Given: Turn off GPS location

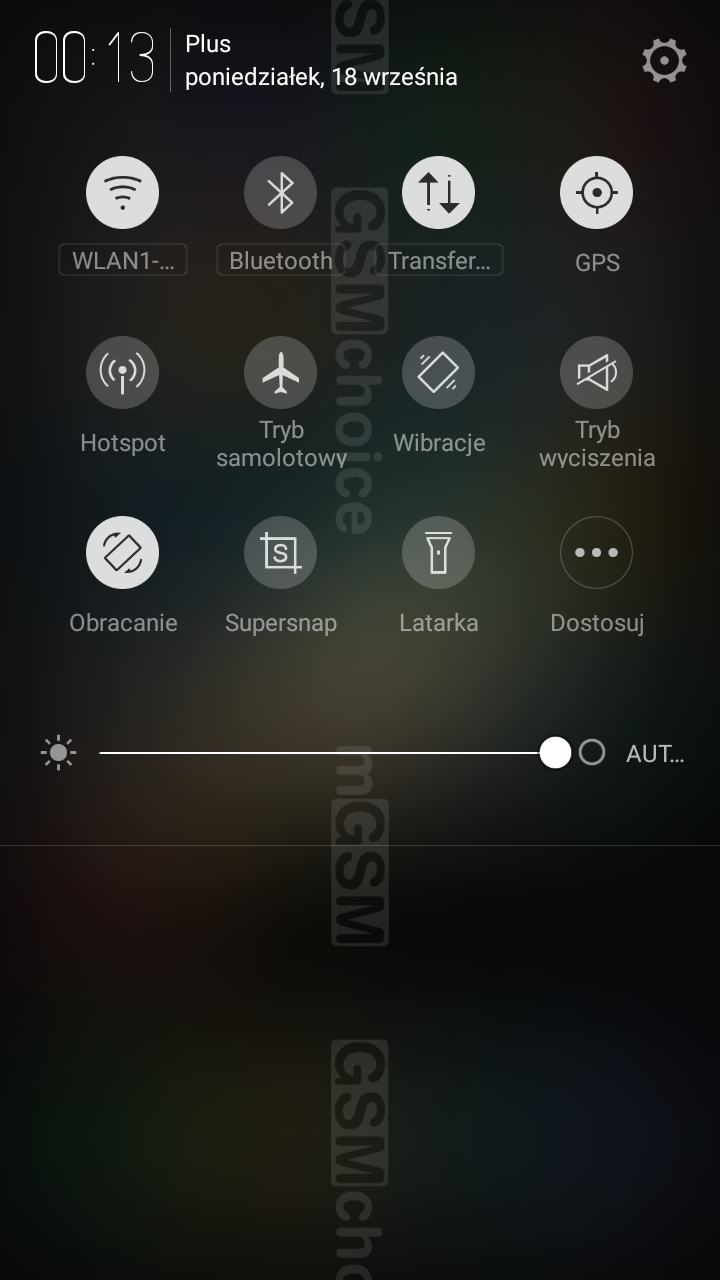Looking at the screenshot, I should 596,192.
